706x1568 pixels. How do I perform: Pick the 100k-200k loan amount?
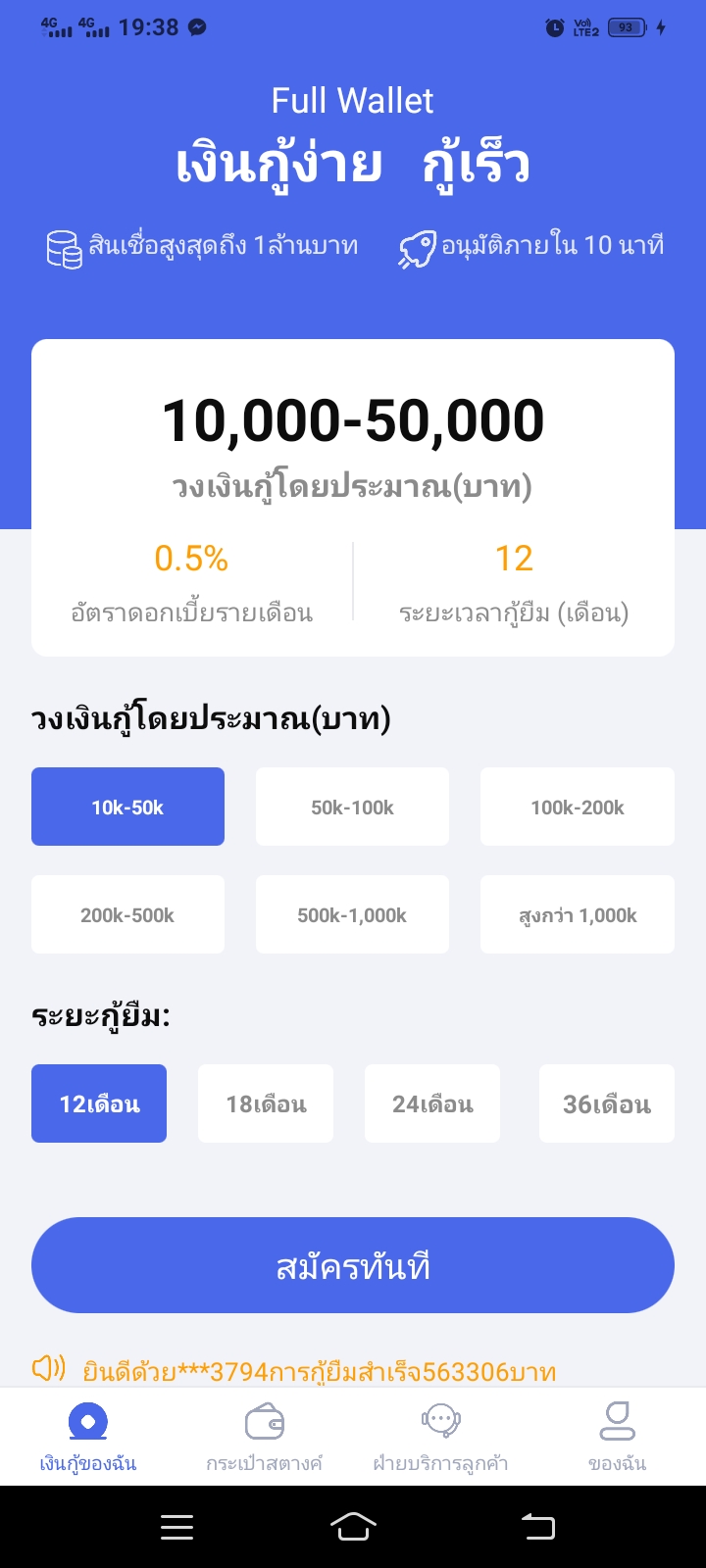click(x=577, y=807)
